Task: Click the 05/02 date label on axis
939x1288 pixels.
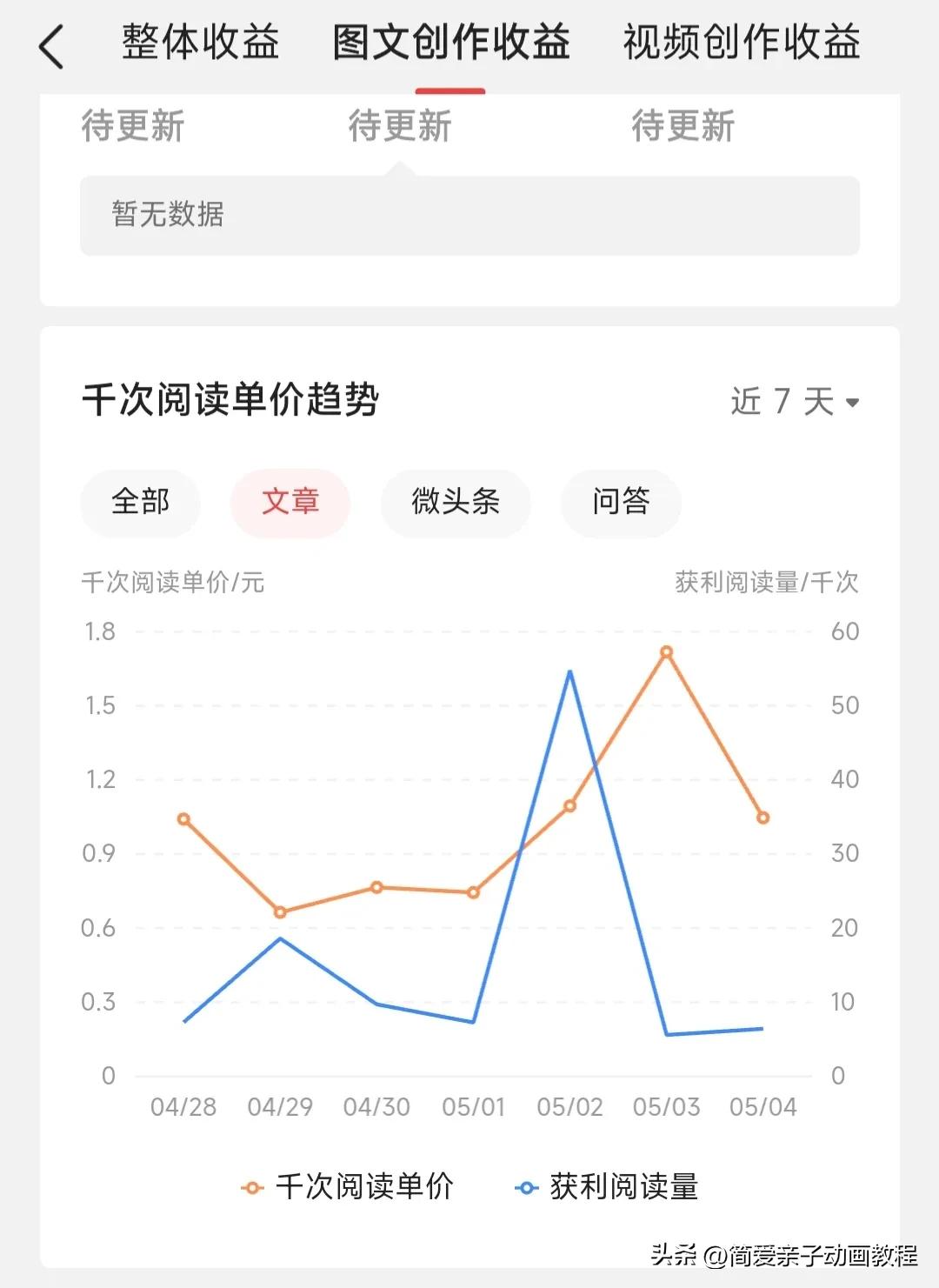Action: pos(569,1106)
